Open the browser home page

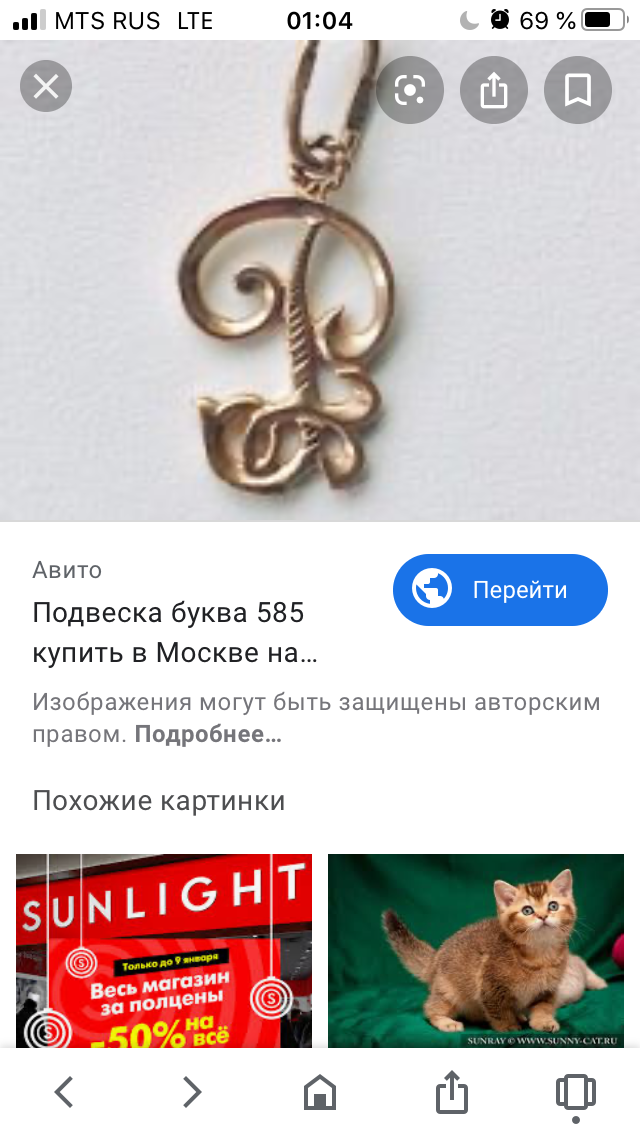pos(320,1091)
